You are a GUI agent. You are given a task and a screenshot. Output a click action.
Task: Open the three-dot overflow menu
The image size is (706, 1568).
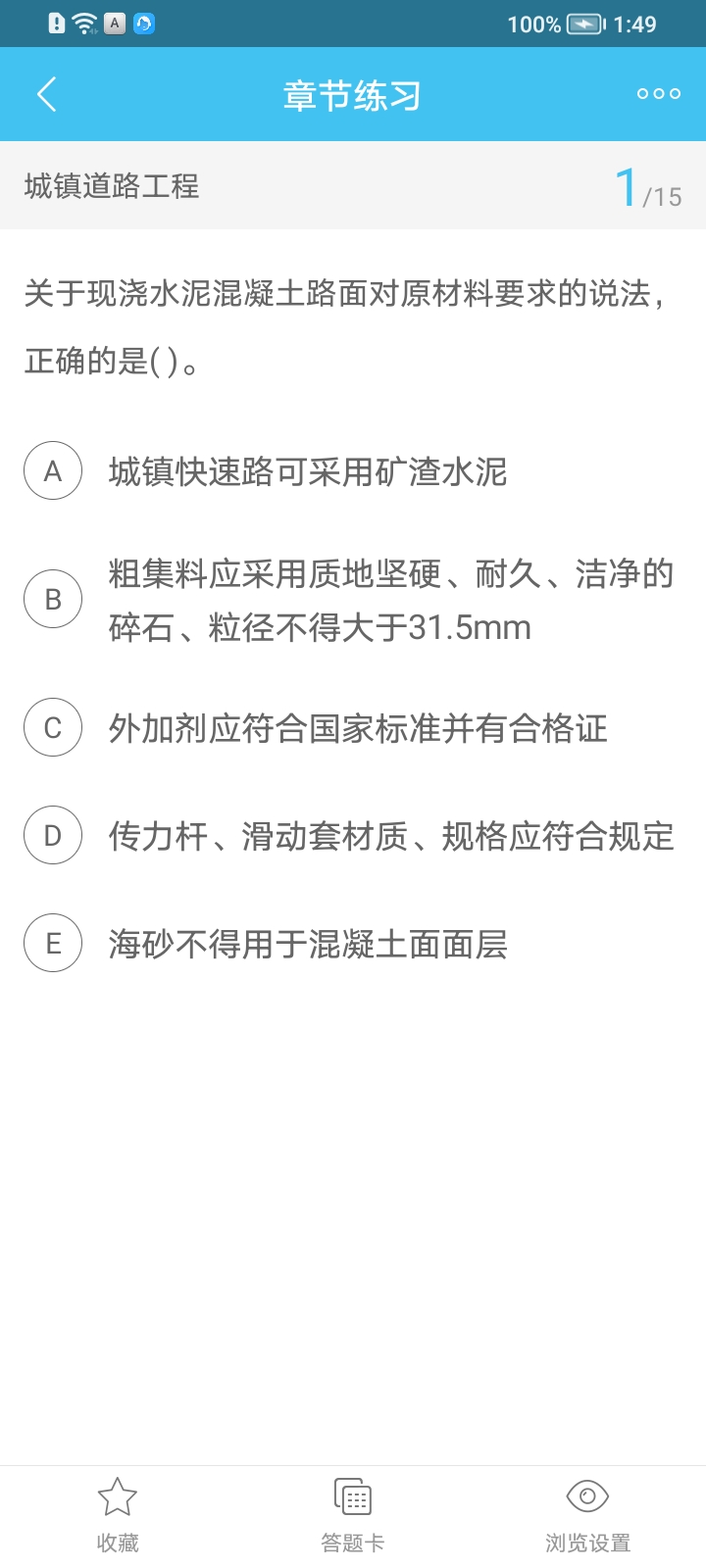click(x=658, y=94)
